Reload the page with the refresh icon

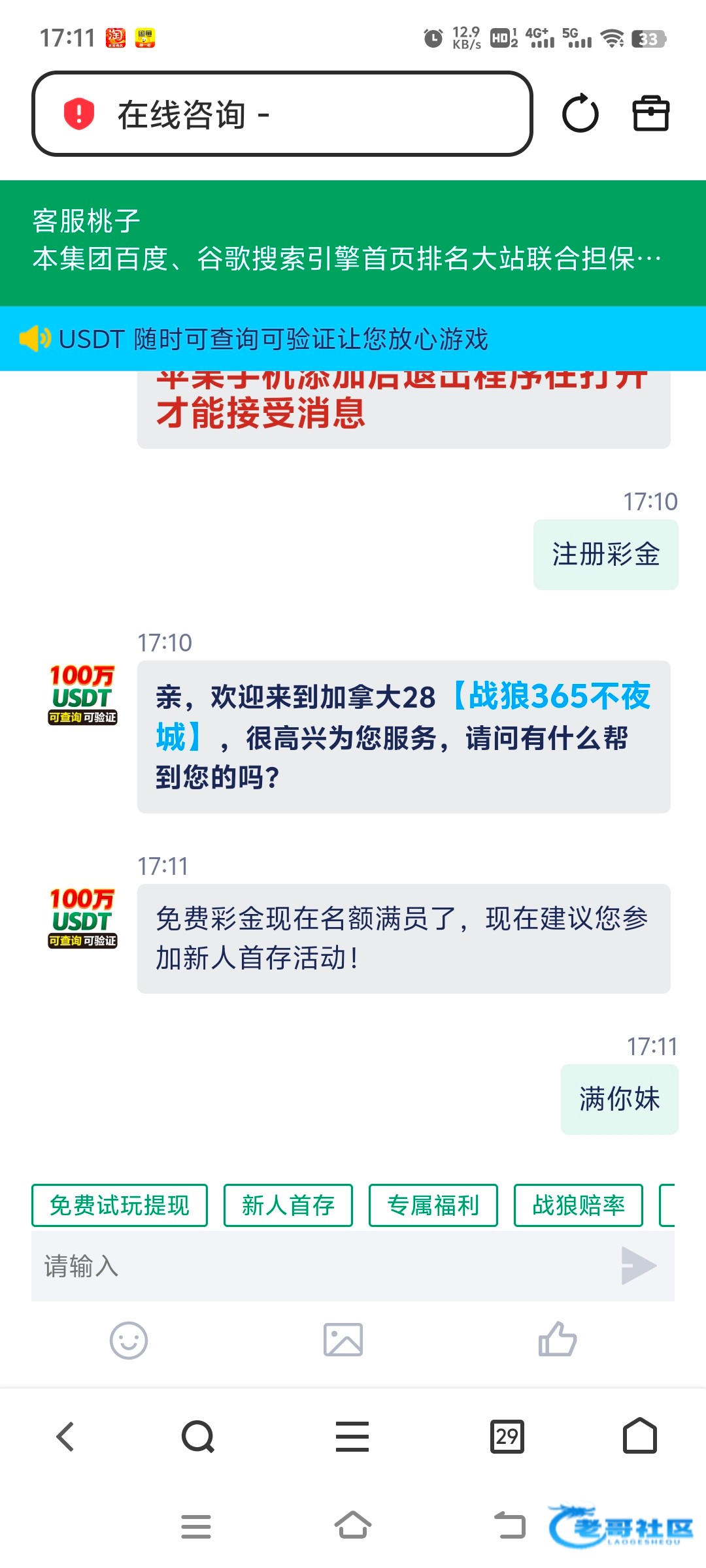point(580,114)
